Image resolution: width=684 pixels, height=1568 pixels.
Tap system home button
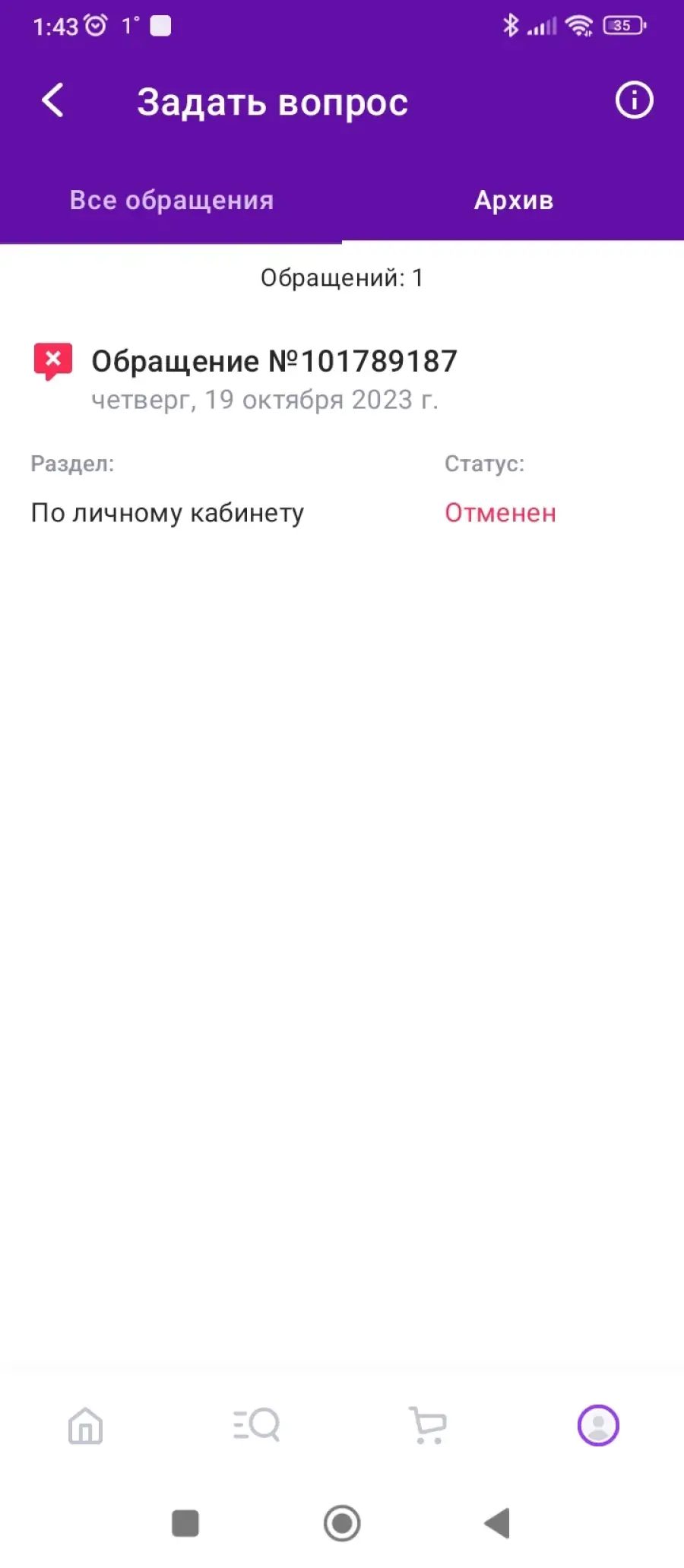click(342, 1523)
